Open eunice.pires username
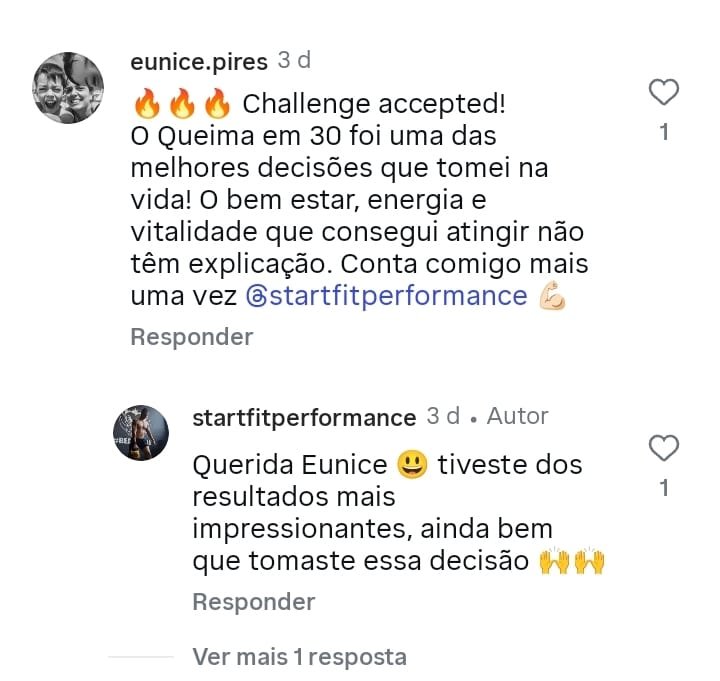The height and width of the screenshot is (681, 720). [x=199, y=62]
